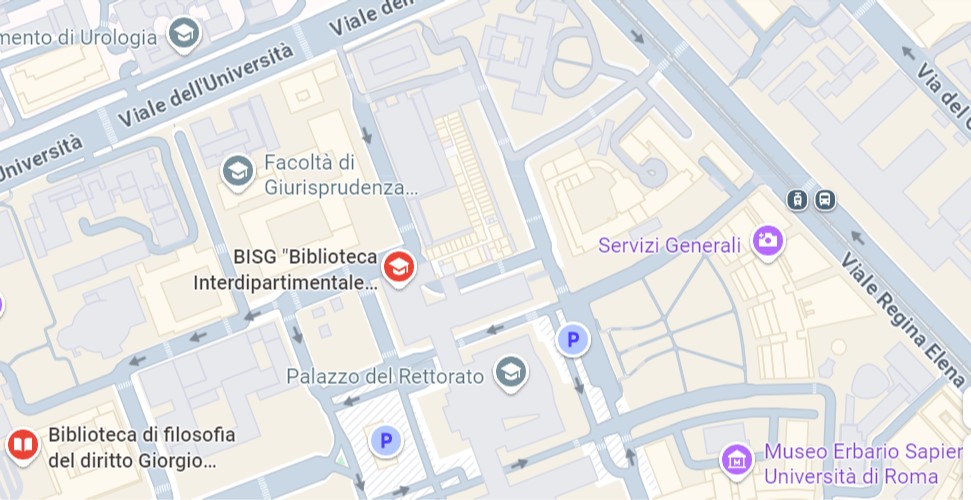971x500 pixels.
Task: Tap the Palazzo del Rettorato marker
Action: [513, 374]
